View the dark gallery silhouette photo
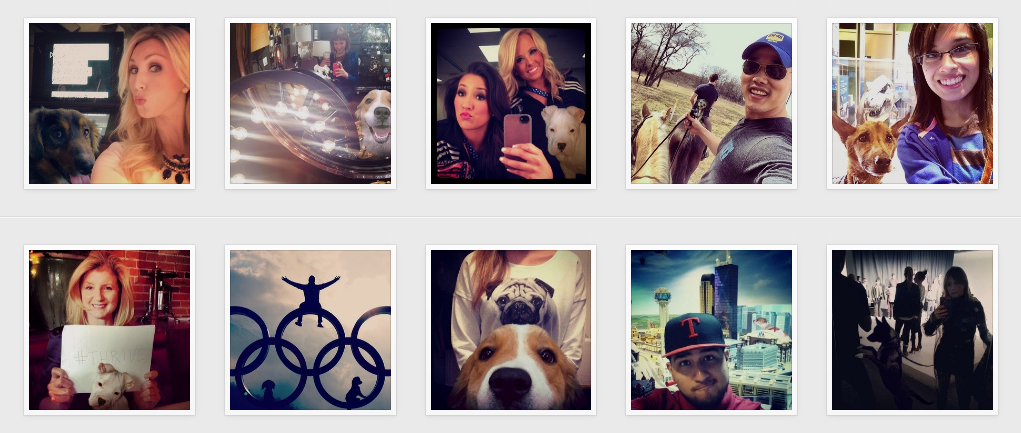Image resolution: width=1021 pixels, height=433 pixels. coord(912,330)
